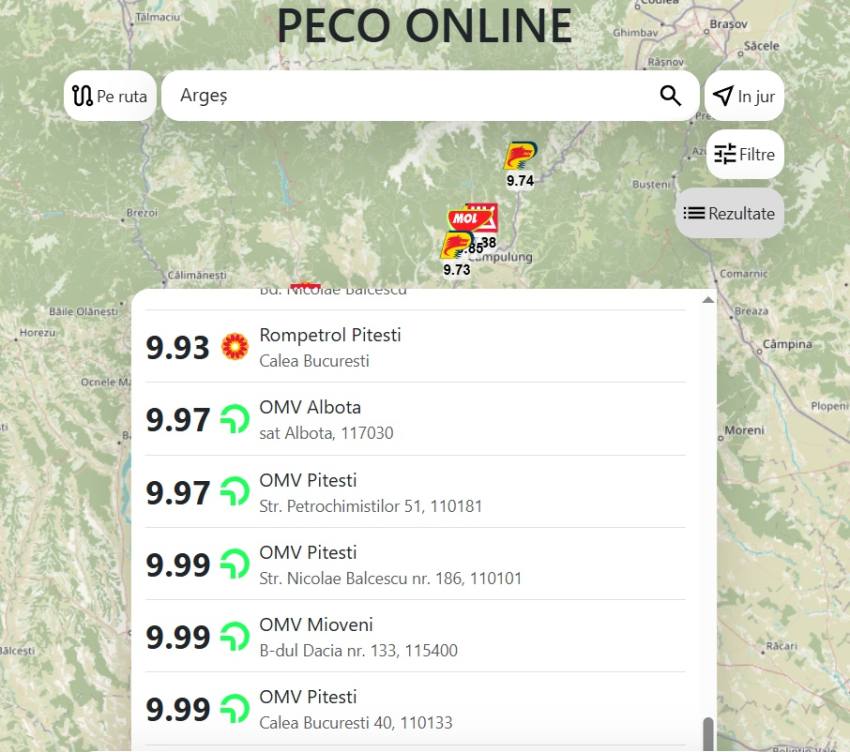The image size is (850, 752).
Task: Tap the MOL station map marker
Action: pyautogui.click(x=462, y=218)
